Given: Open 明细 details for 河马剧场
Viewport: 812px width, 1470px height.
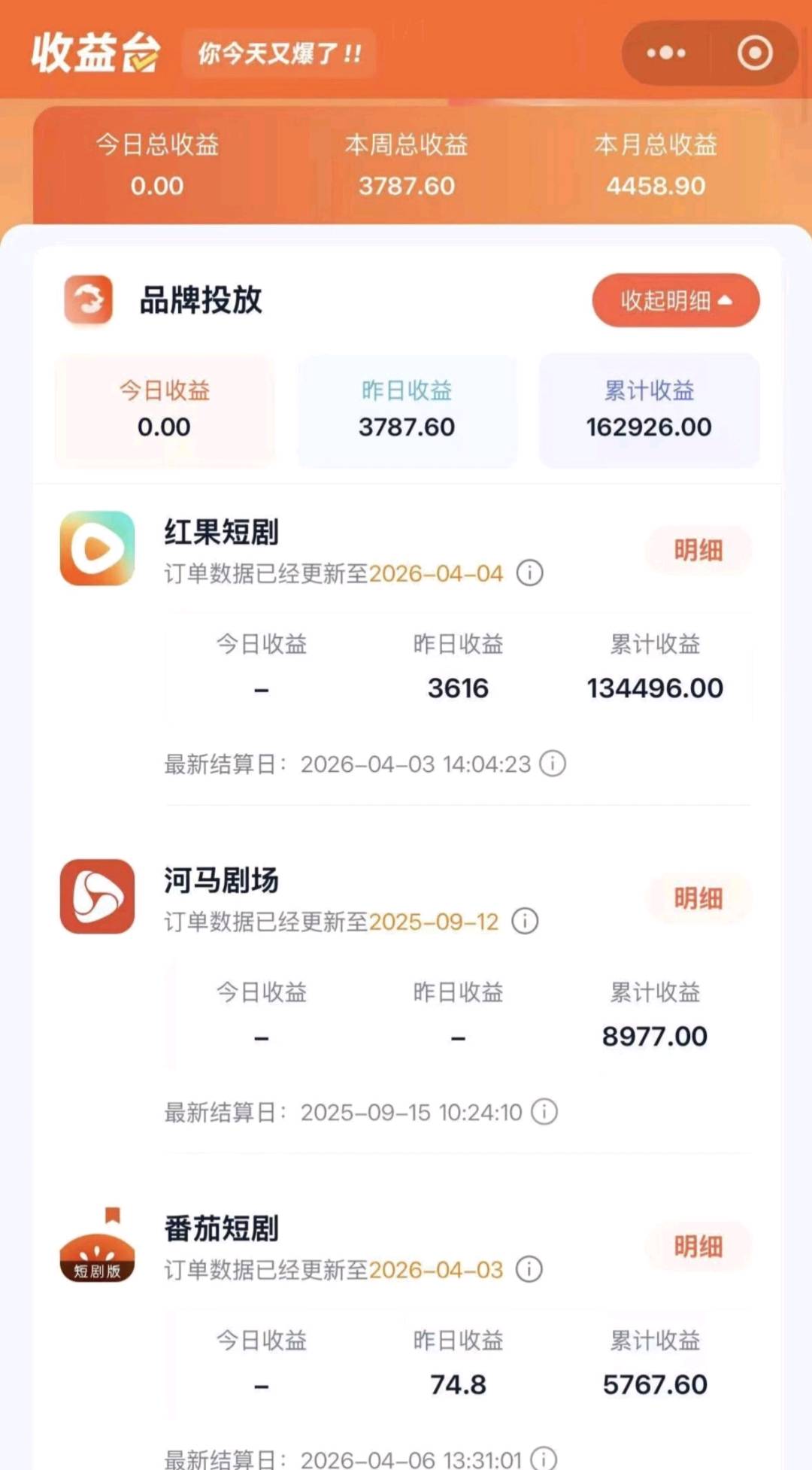Looking at the screenshot, I should pos(698,898).
